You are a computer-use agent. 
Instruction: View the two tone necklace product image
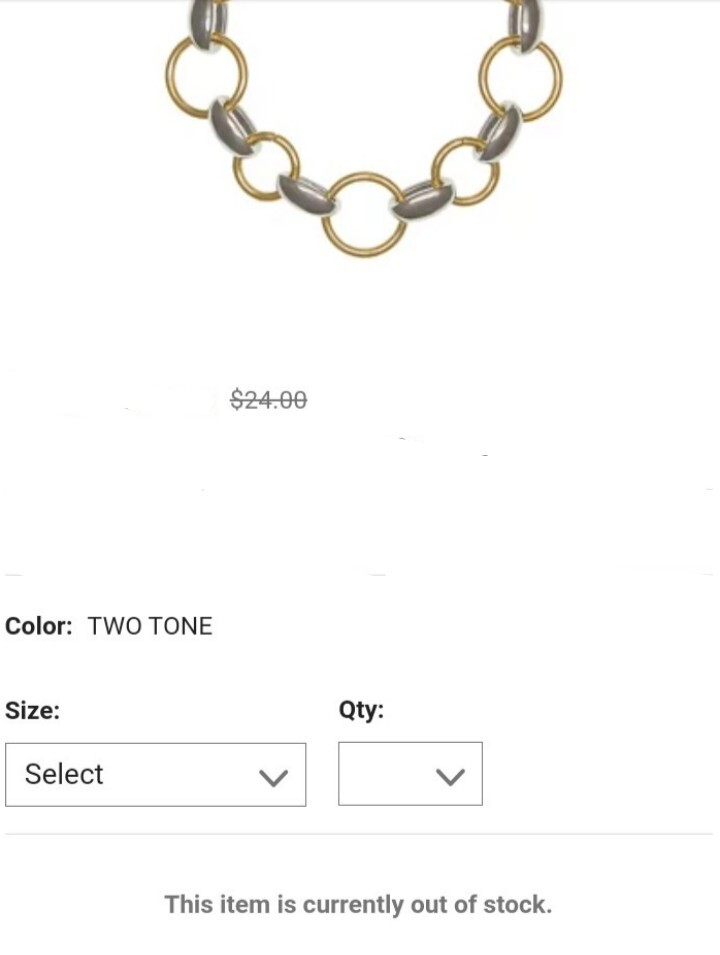tap(364, 130)
